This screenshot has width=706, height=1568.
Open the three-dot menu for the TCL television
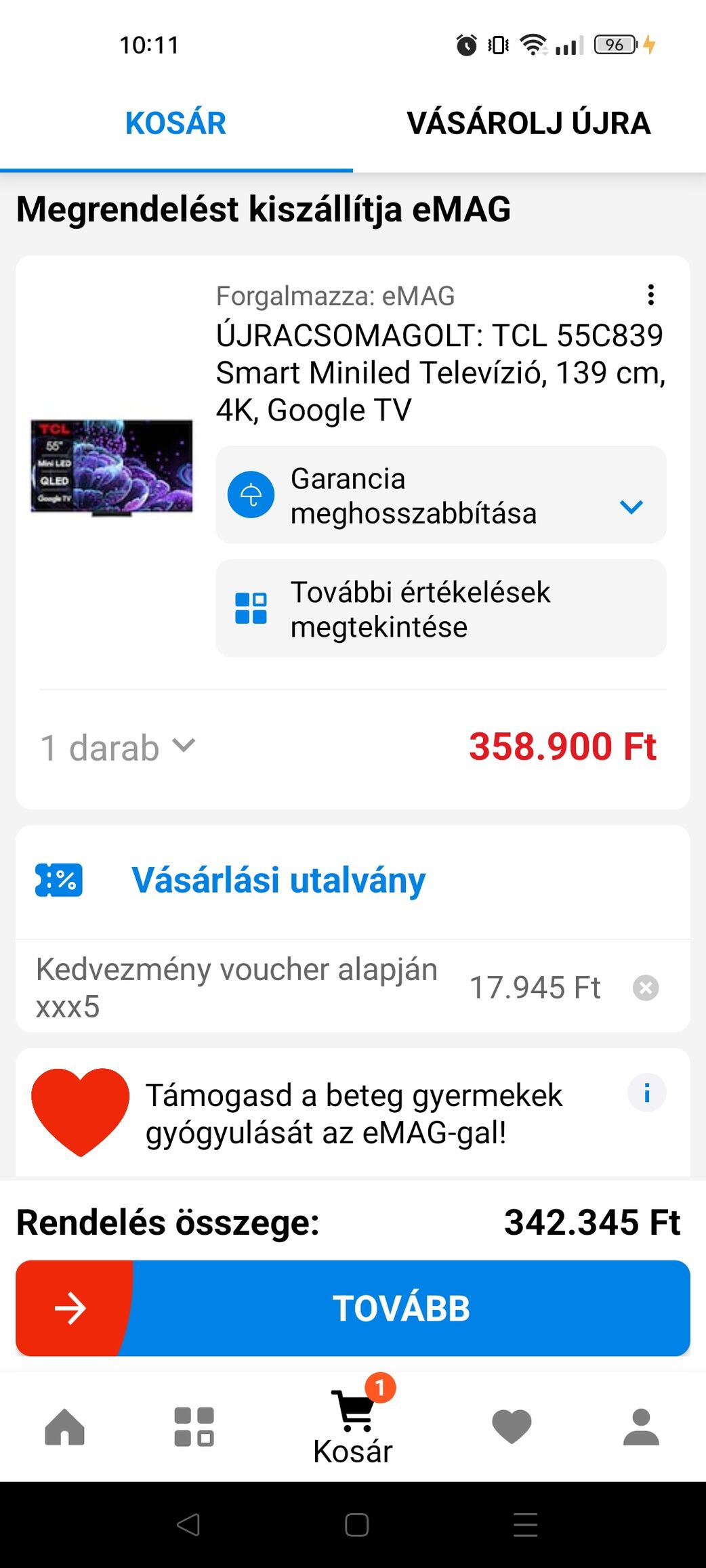(650, 295)
